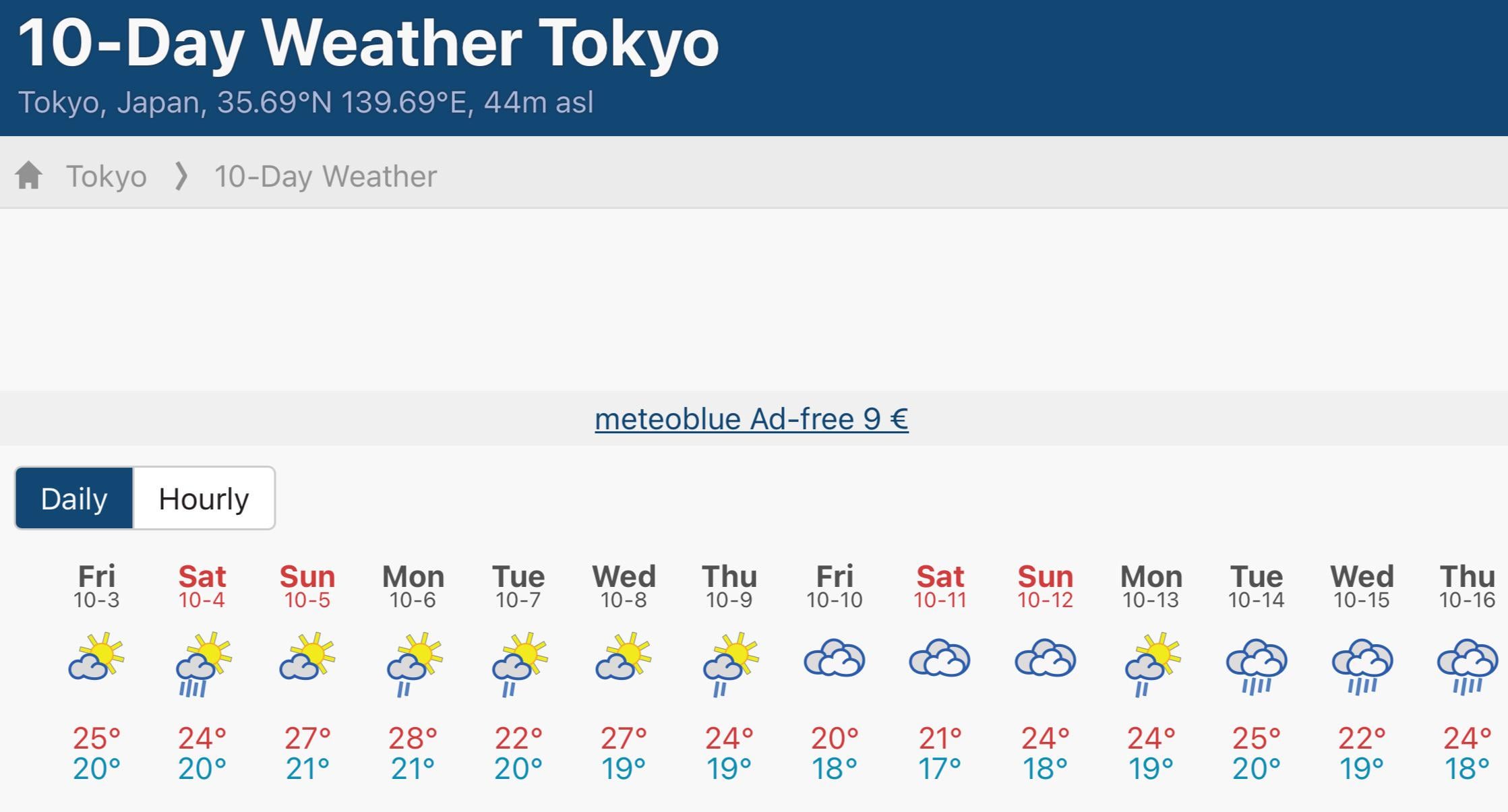Select the Sun 10-12 forecast
The height and width of the screenshot is (812, 1508).
coord(1046,660)
